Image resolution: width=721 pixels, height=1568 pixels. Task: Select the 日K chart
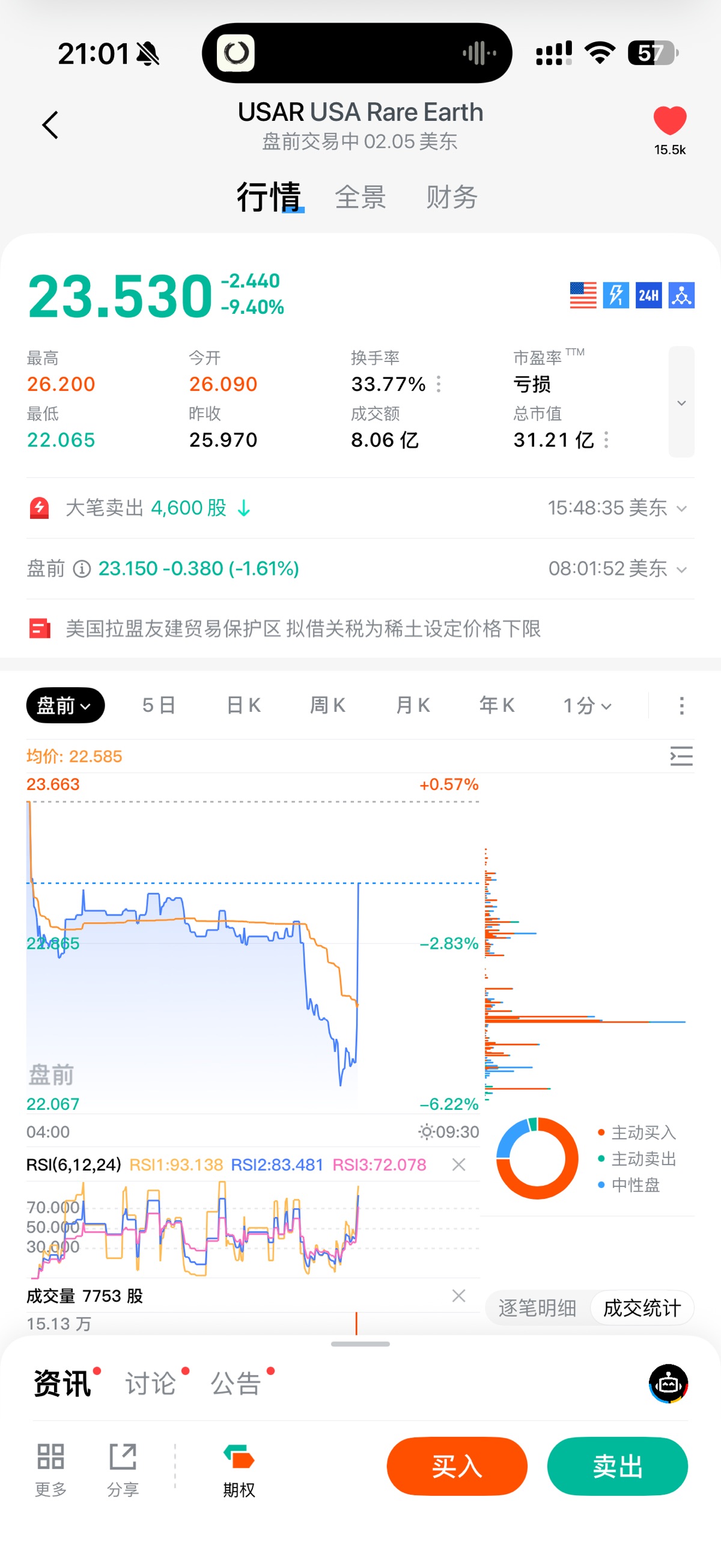243,705
